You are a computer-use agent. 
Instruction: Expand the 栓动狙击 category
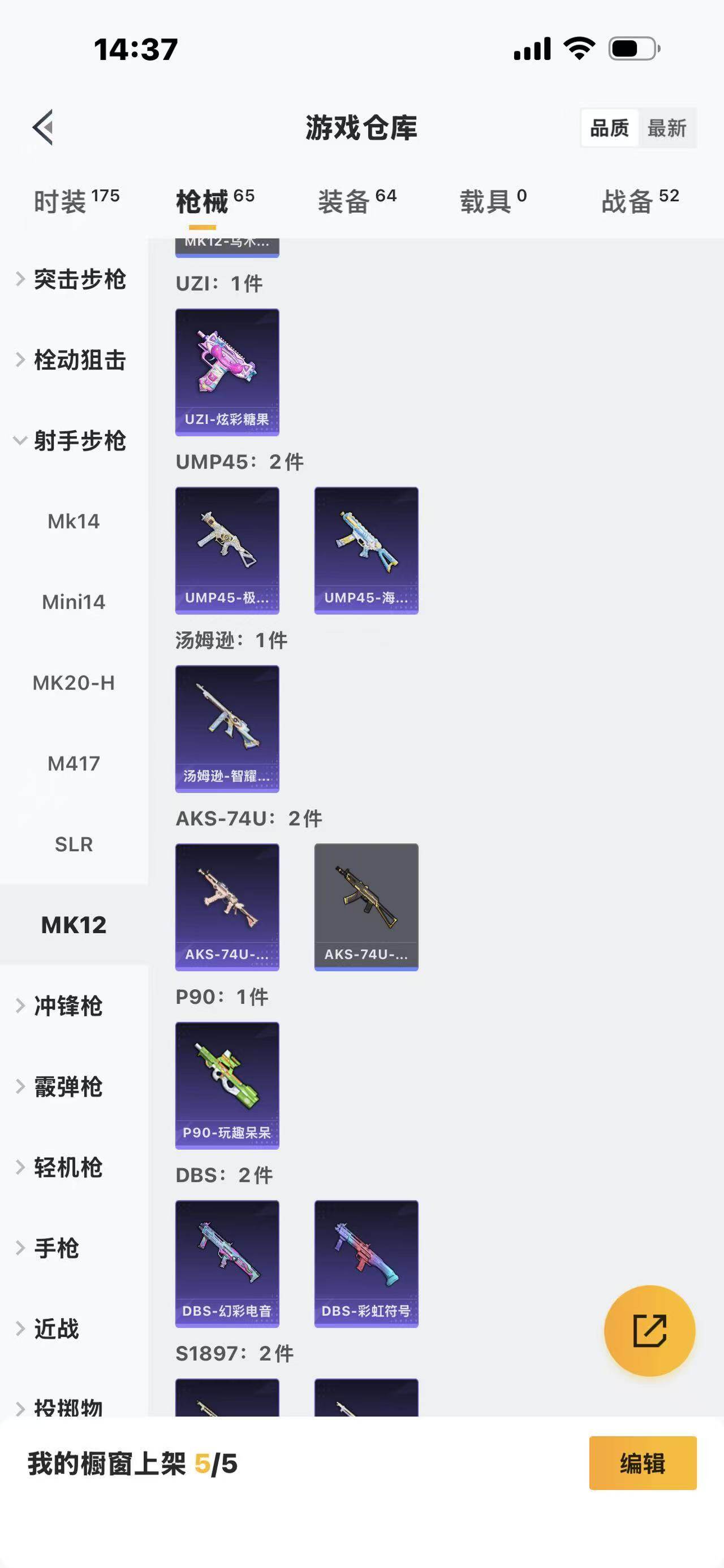coord(72,359)
